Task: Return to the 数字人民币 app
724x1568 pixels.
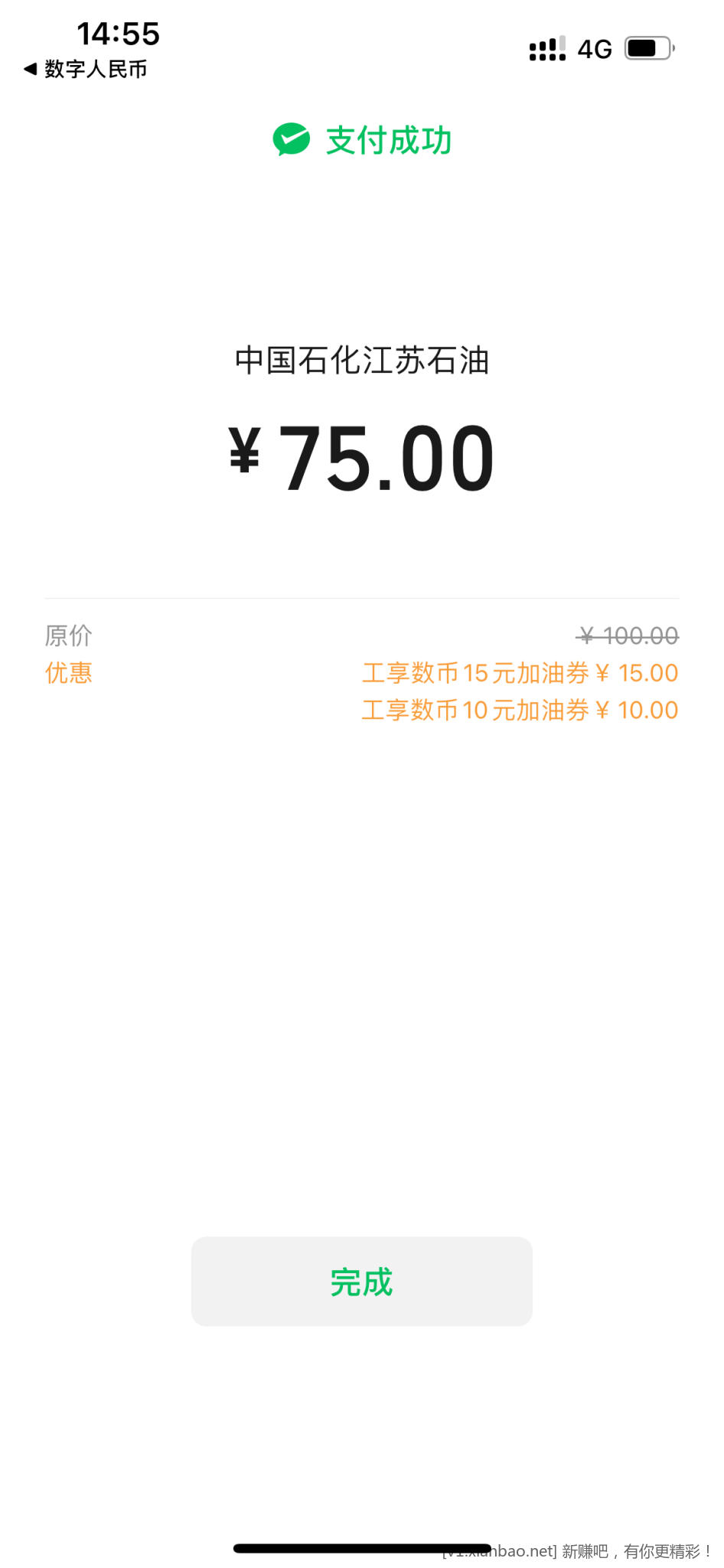Action: pyautogui.click(x=85, y=70)
